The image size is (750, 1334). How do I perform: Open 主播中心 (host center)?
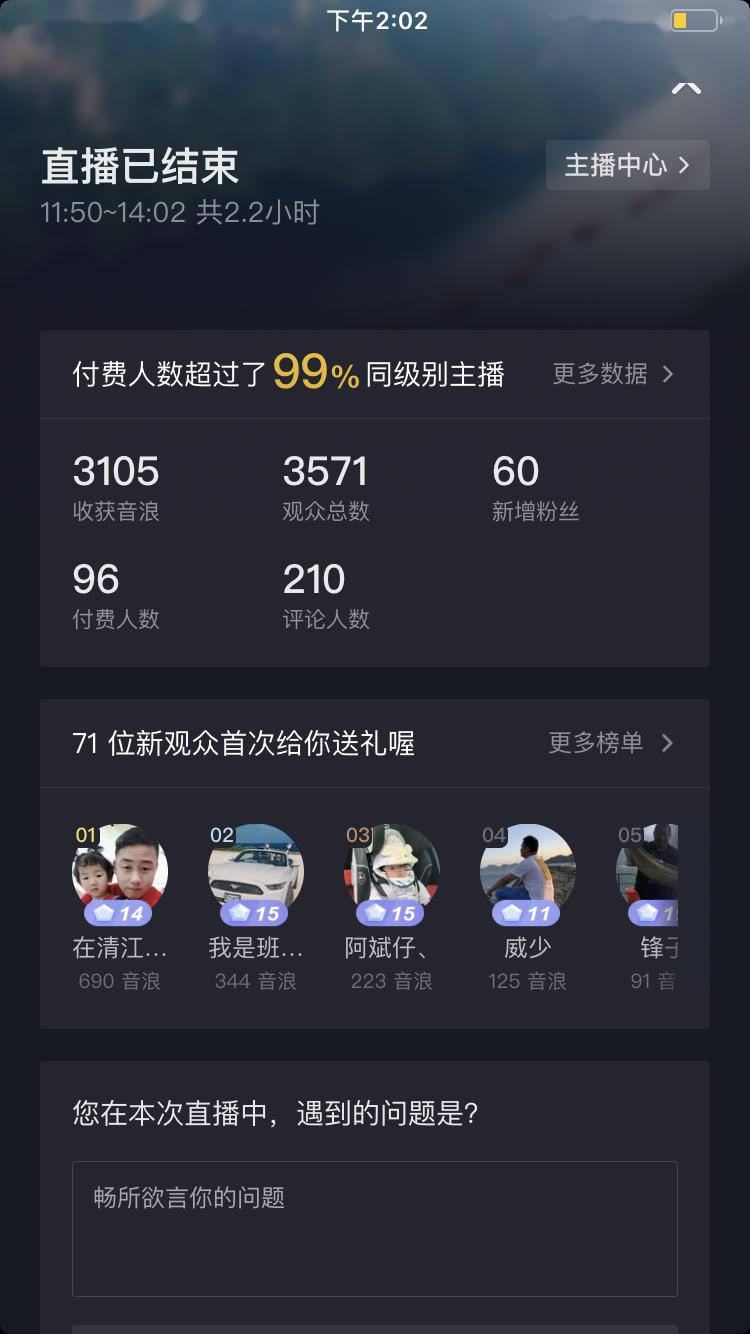click(x=627, y=165)
